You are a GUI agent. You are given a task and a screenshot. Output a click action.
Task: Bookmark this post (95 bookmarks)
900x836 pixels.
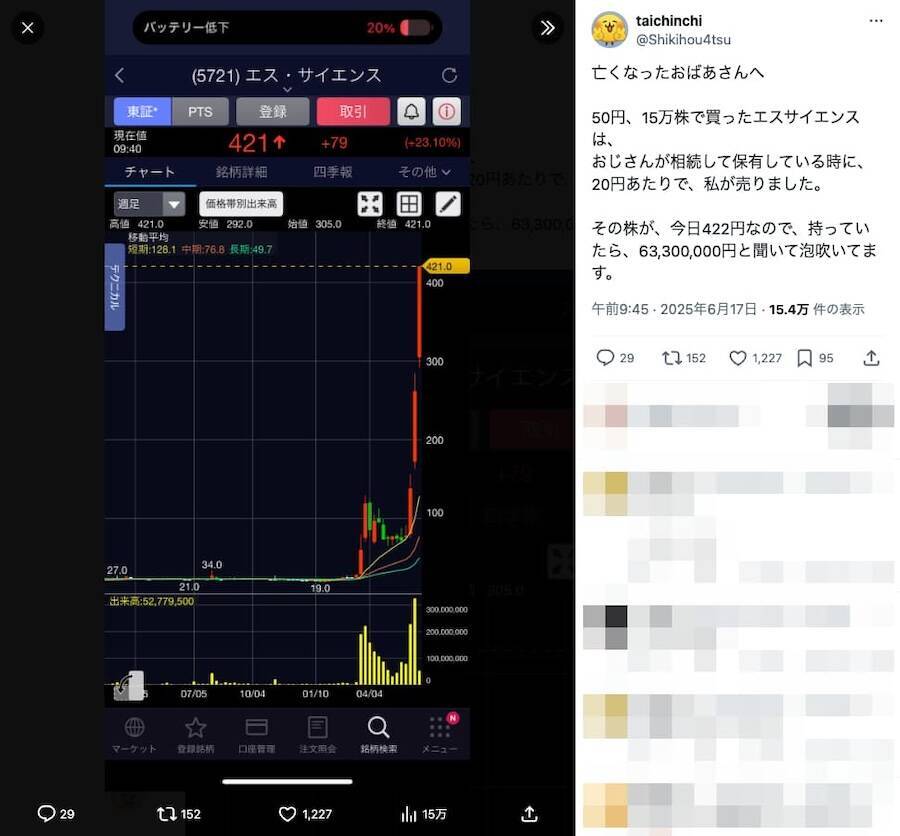point(805,358)
